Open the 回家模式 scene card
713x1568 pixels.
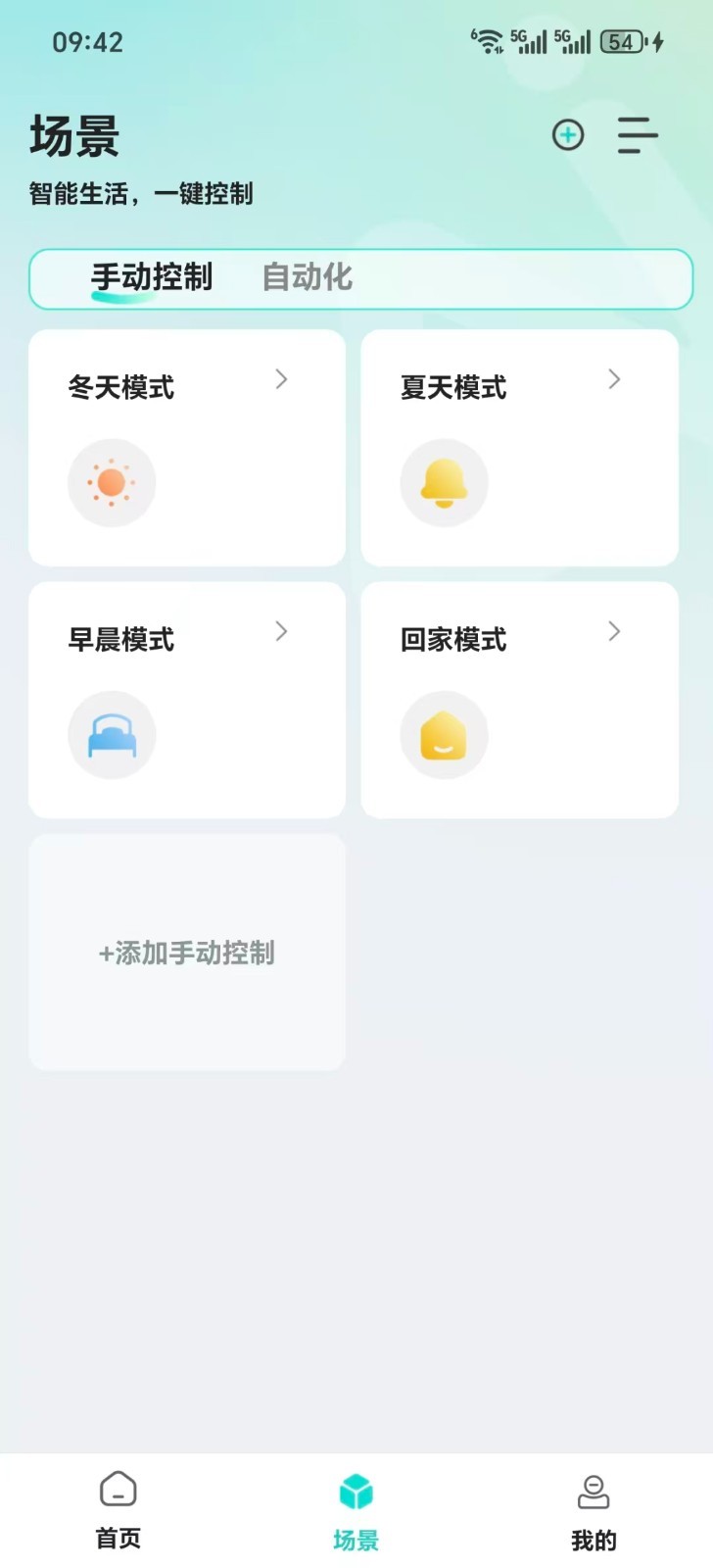coord(519,700)
